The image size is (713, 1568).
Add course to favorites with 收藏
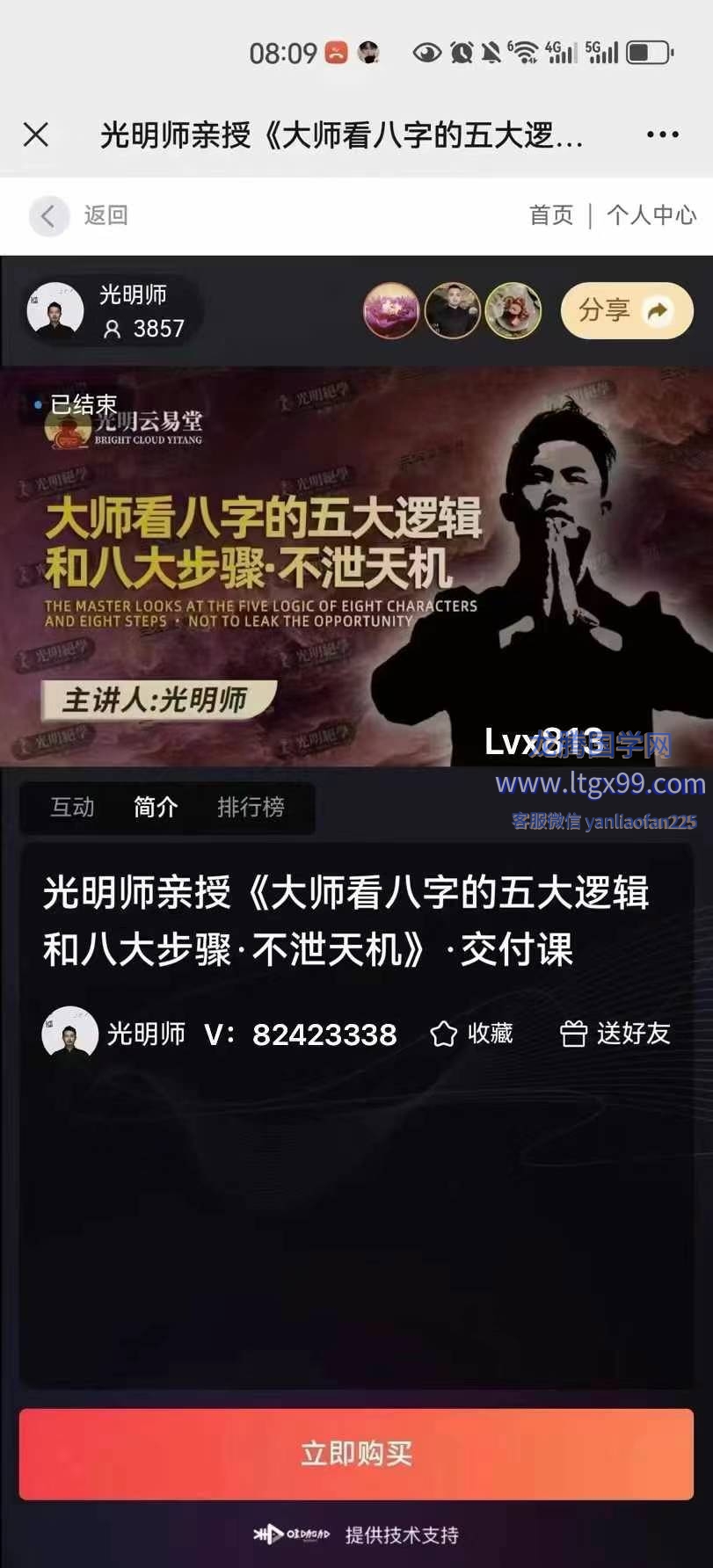click(x=472, y=1034)
